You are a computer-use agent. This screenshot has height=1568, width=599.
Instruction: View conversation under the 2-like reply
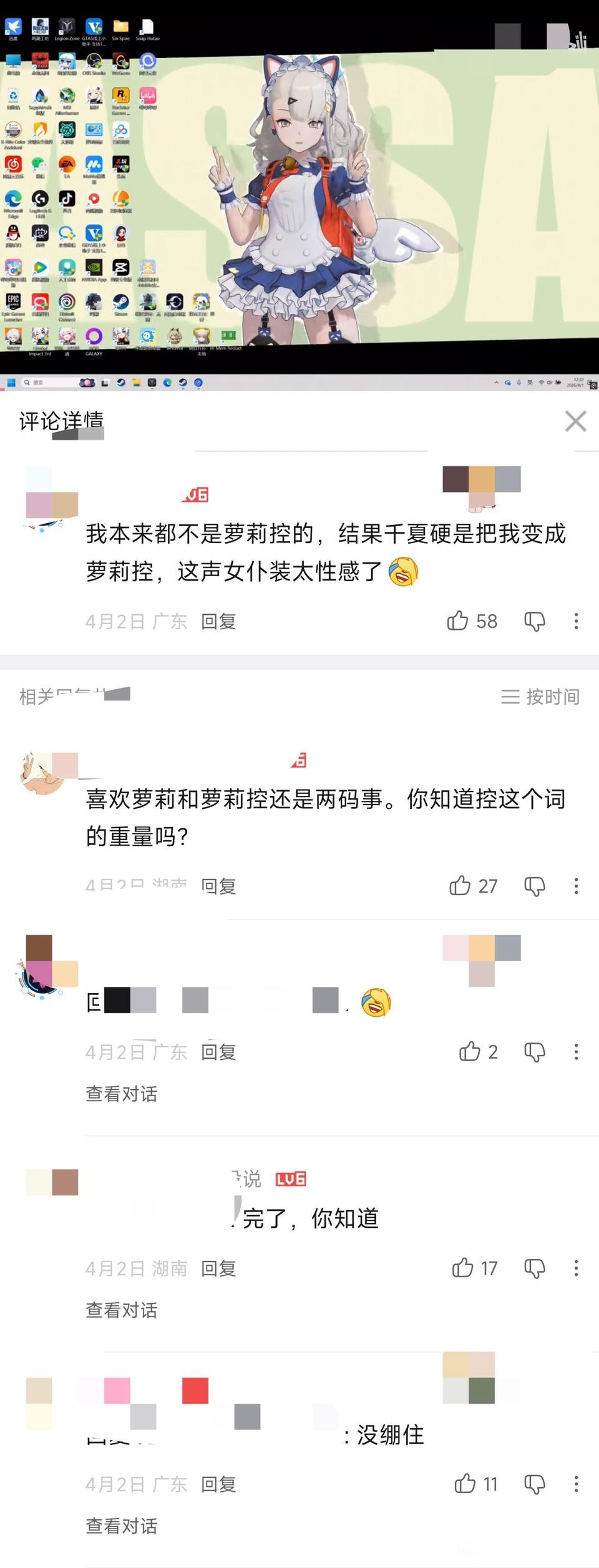pos(121,1094)
